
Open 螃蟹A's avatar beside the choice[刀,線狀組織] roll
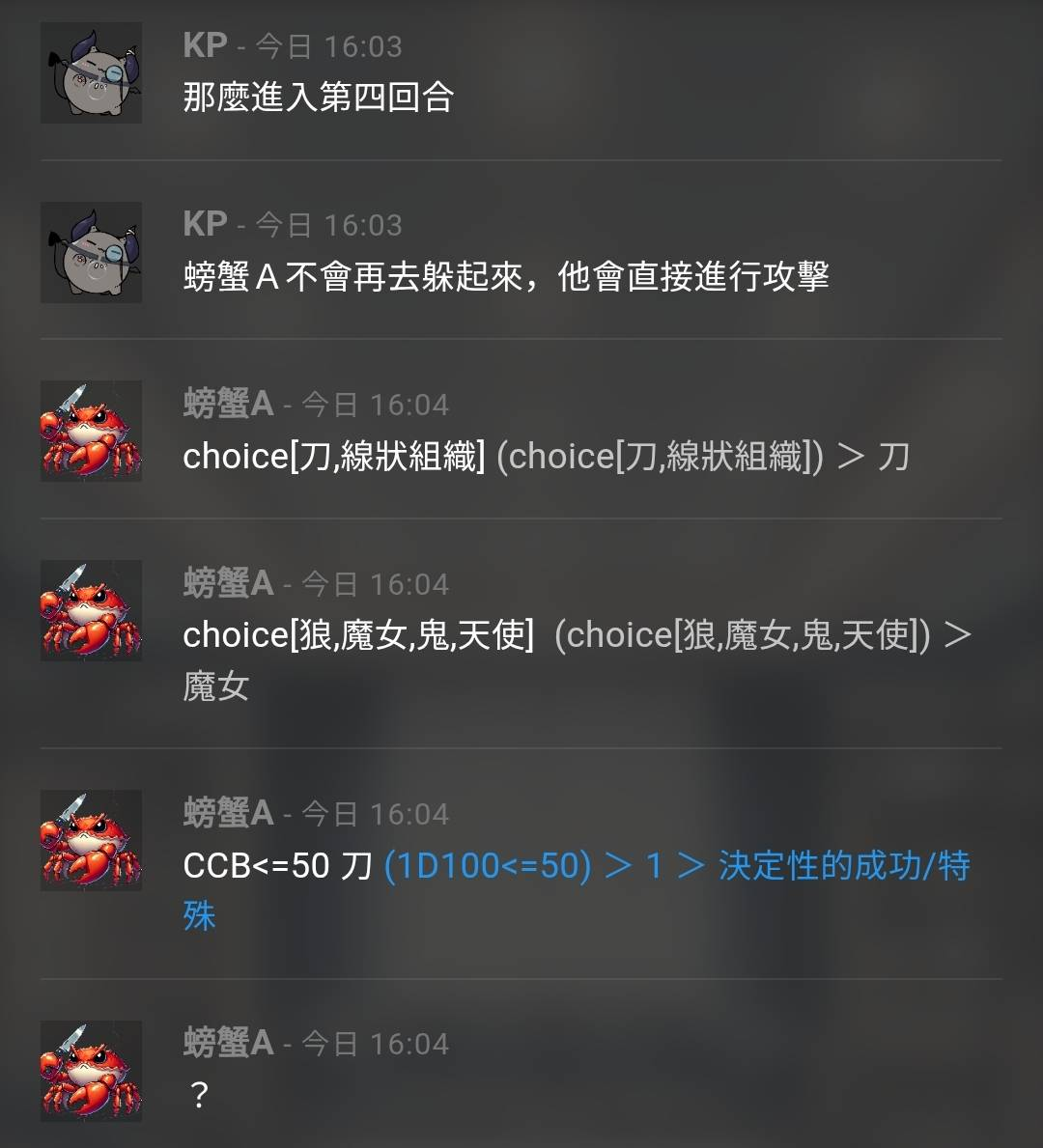91,431
